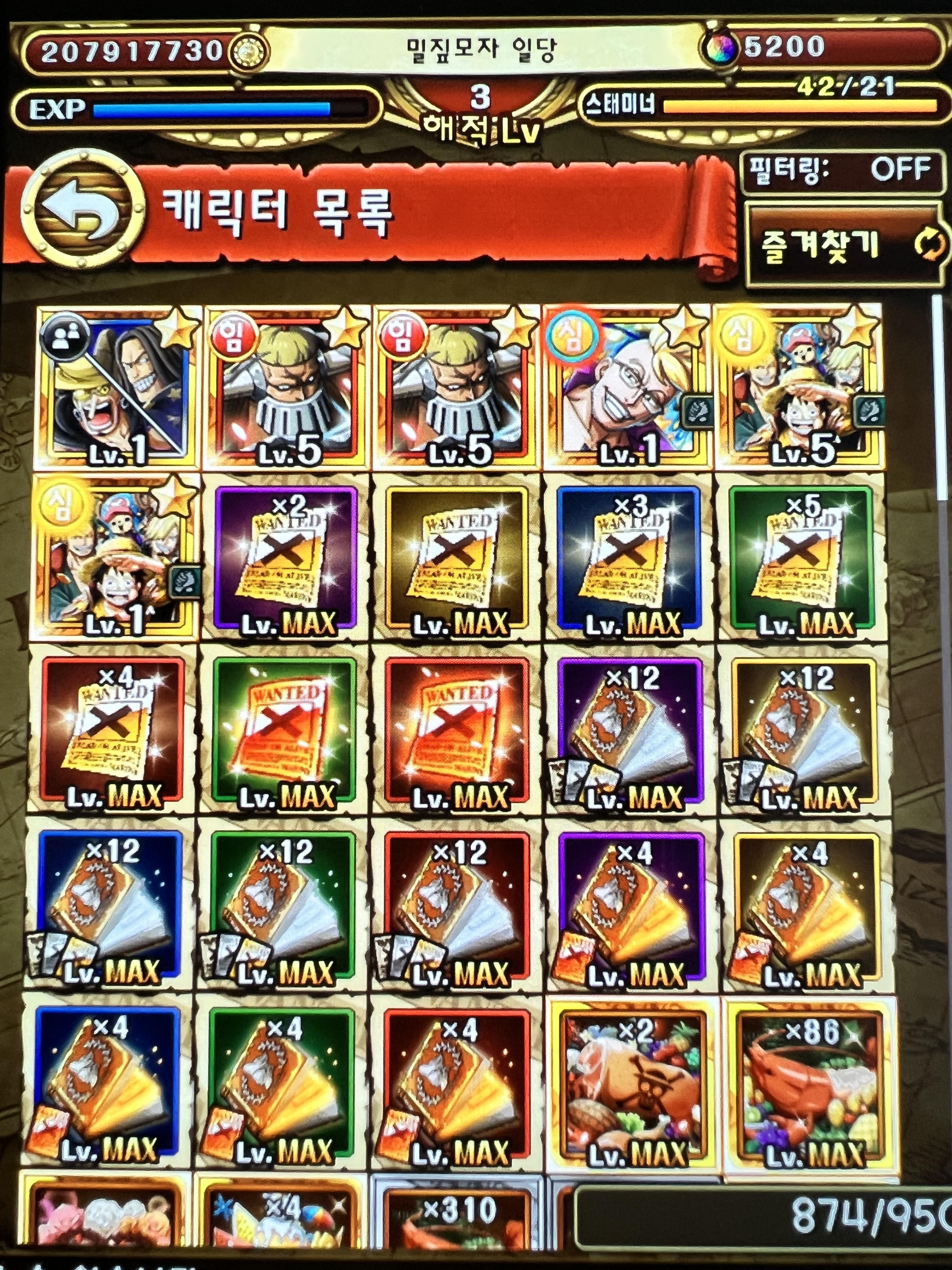The height and width of the screenshot is (1270, 952).
Task: Choose the purple golden book marked ×4
Action: coord(630,906)
